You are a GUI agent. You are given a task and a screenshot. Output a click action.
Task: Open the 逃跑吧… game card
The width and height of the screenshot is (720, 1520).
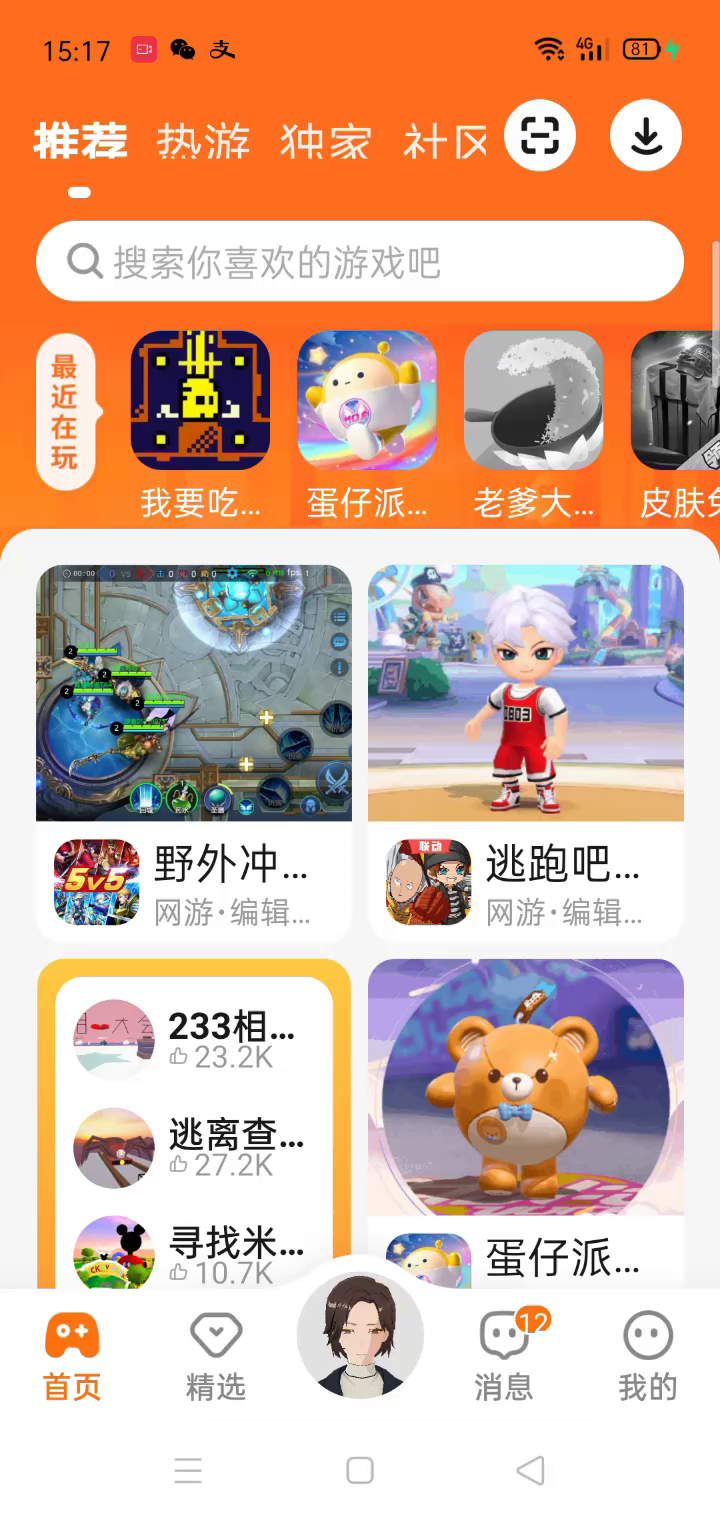click(526, 752)
